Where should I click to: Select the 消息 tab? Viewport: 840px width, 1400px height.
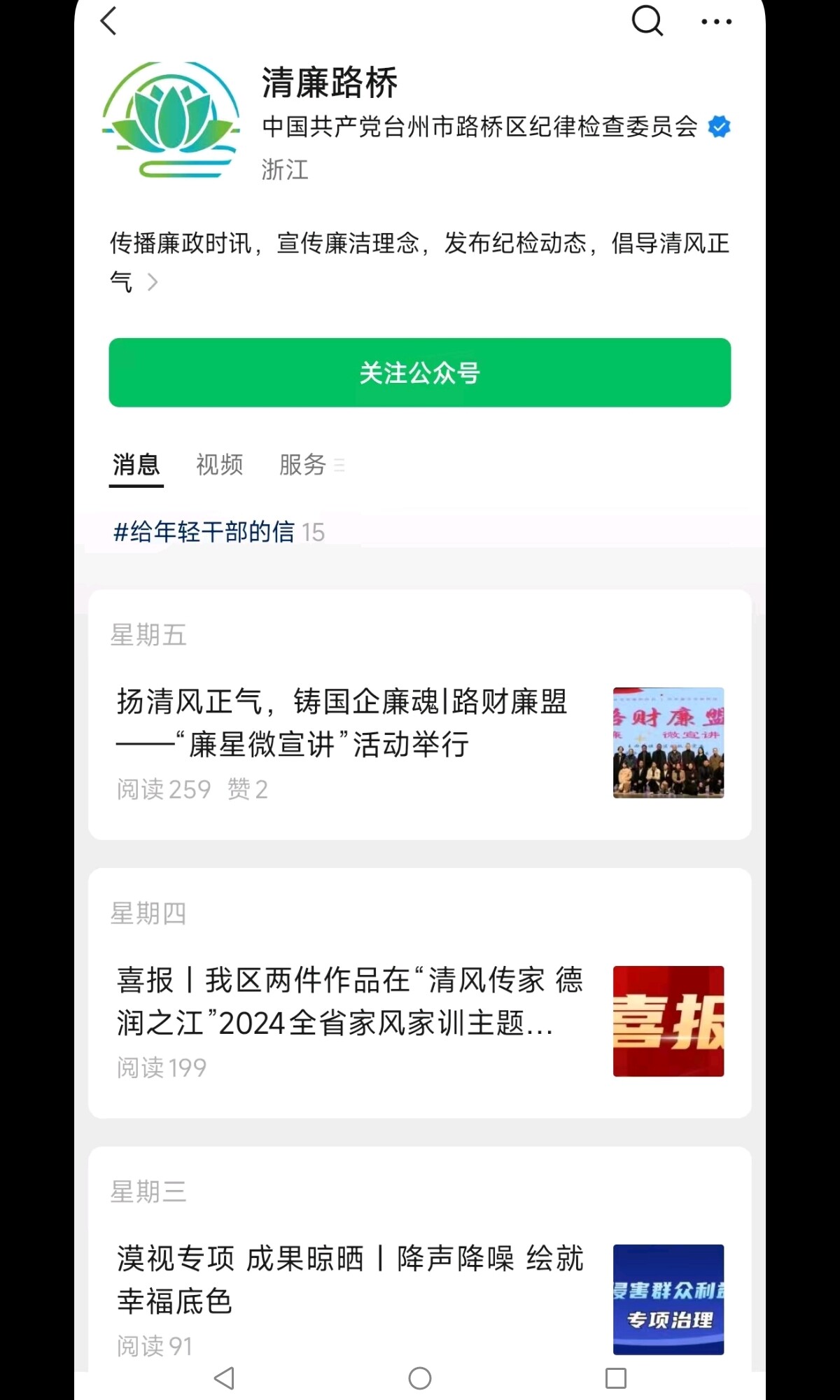pos(136,465)
